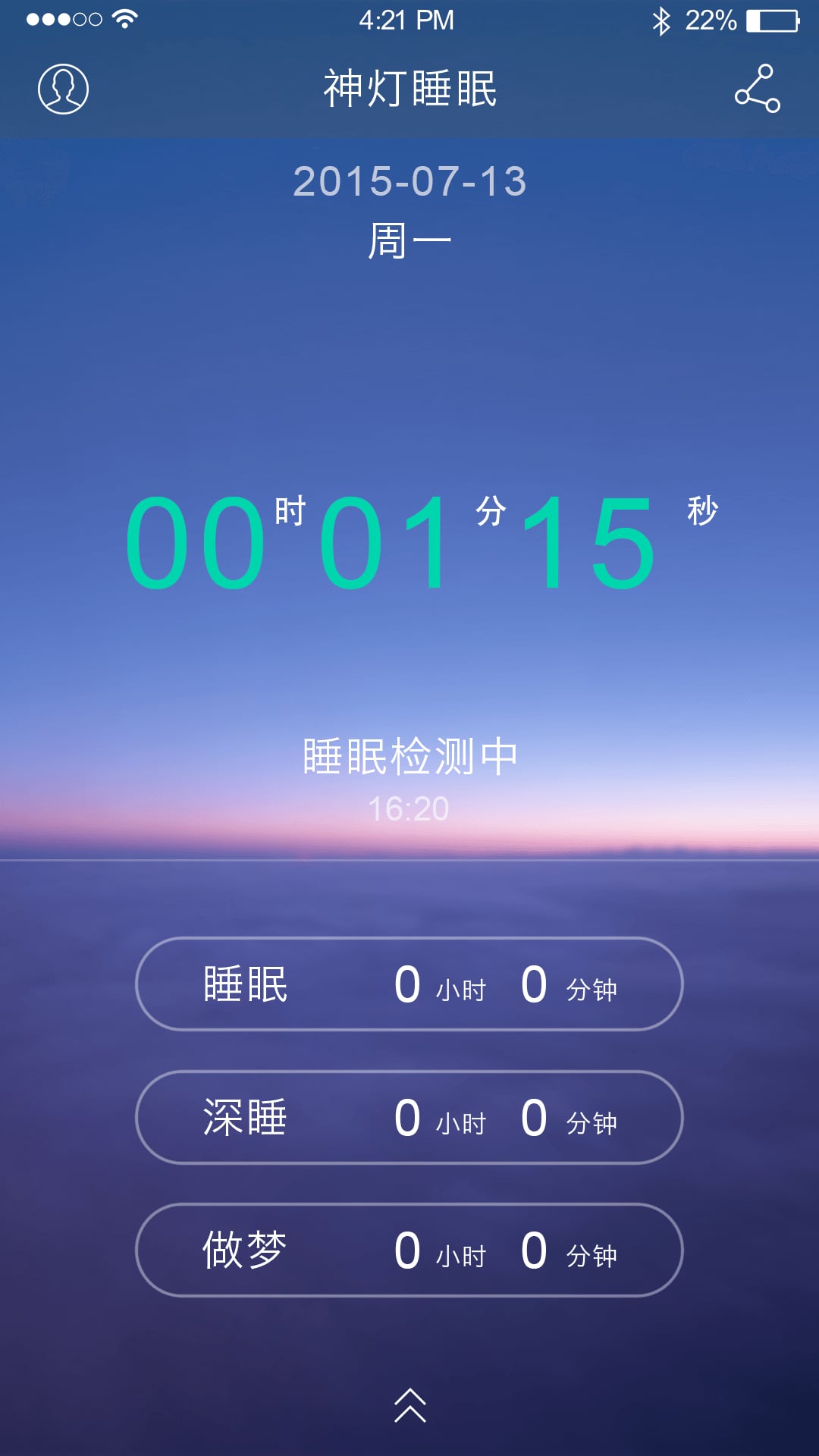Select the 神灯睡眠 title bar
The height and width of the screenshot is (1456, 819).
pyautogui.click(x=409, y=87)
